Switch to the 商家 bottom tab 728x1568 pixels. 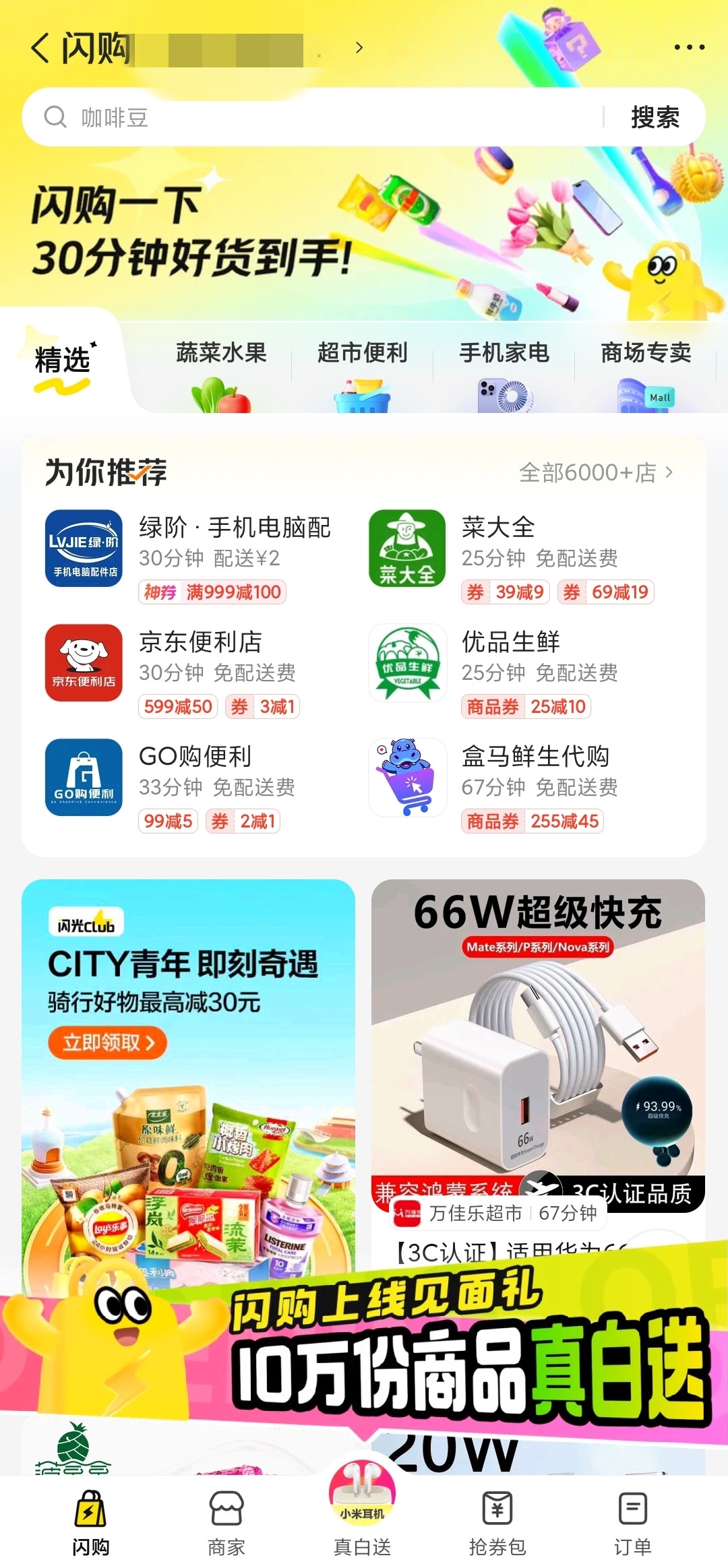tap(226, 1522)
